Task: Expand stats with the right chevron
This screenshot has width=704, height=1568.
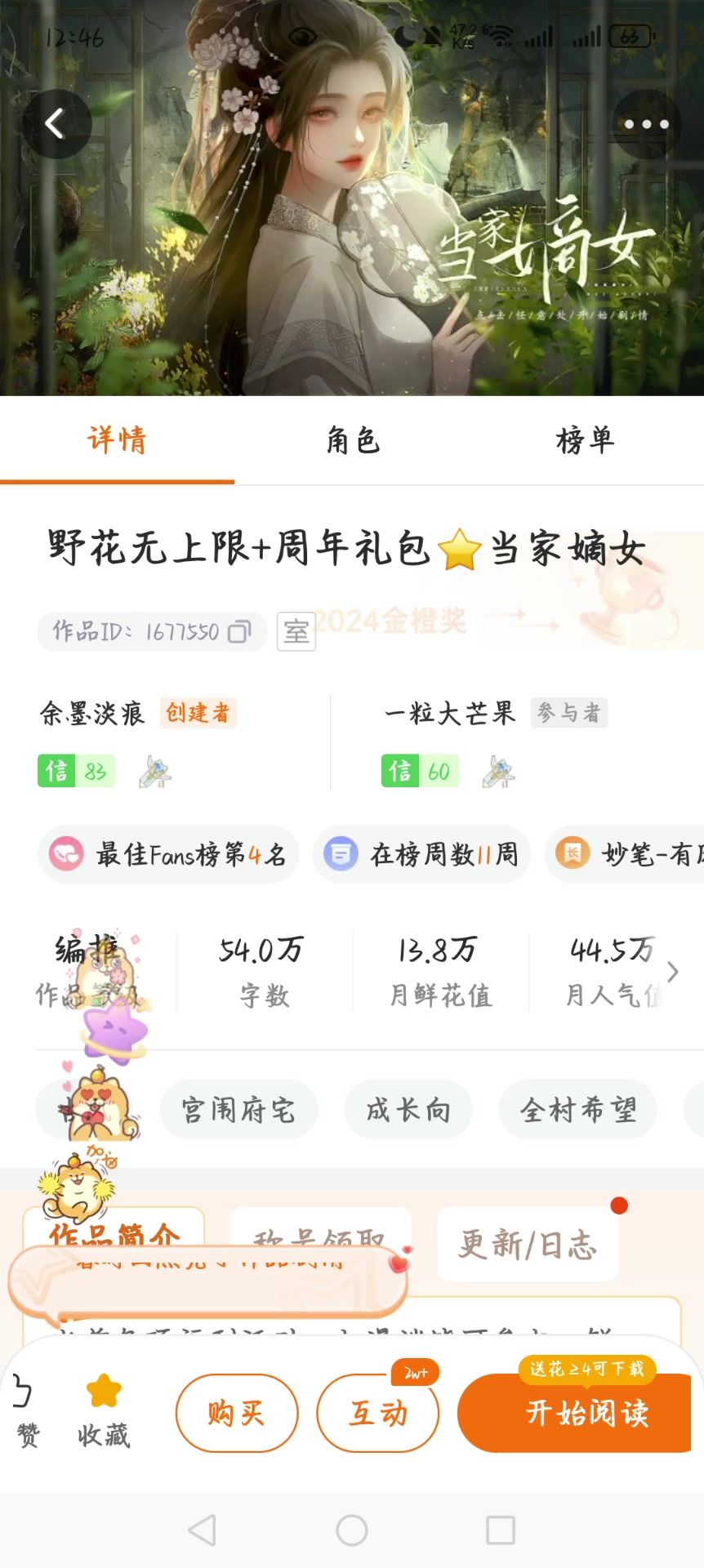Action: (672, 972)
